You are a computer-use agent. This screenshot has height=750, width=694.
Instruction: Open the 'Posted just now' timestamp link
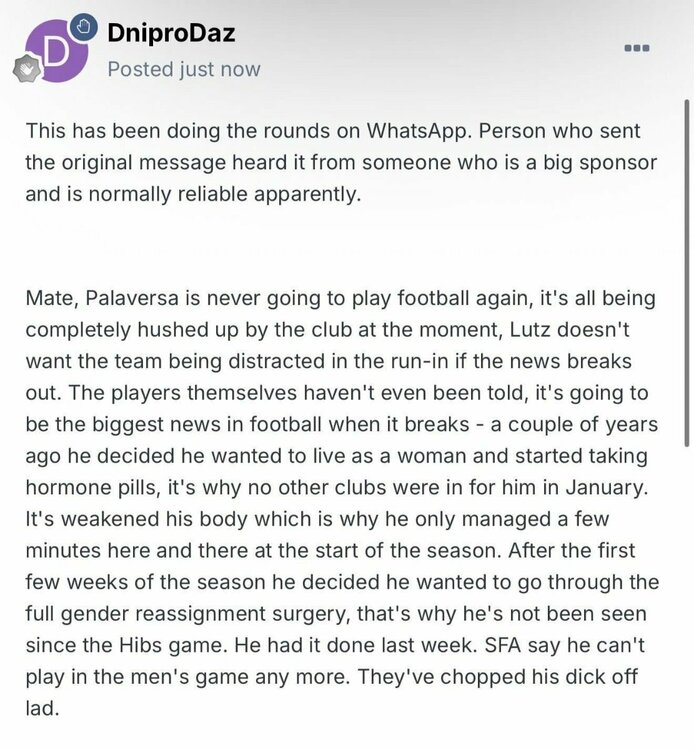point(183,69)
